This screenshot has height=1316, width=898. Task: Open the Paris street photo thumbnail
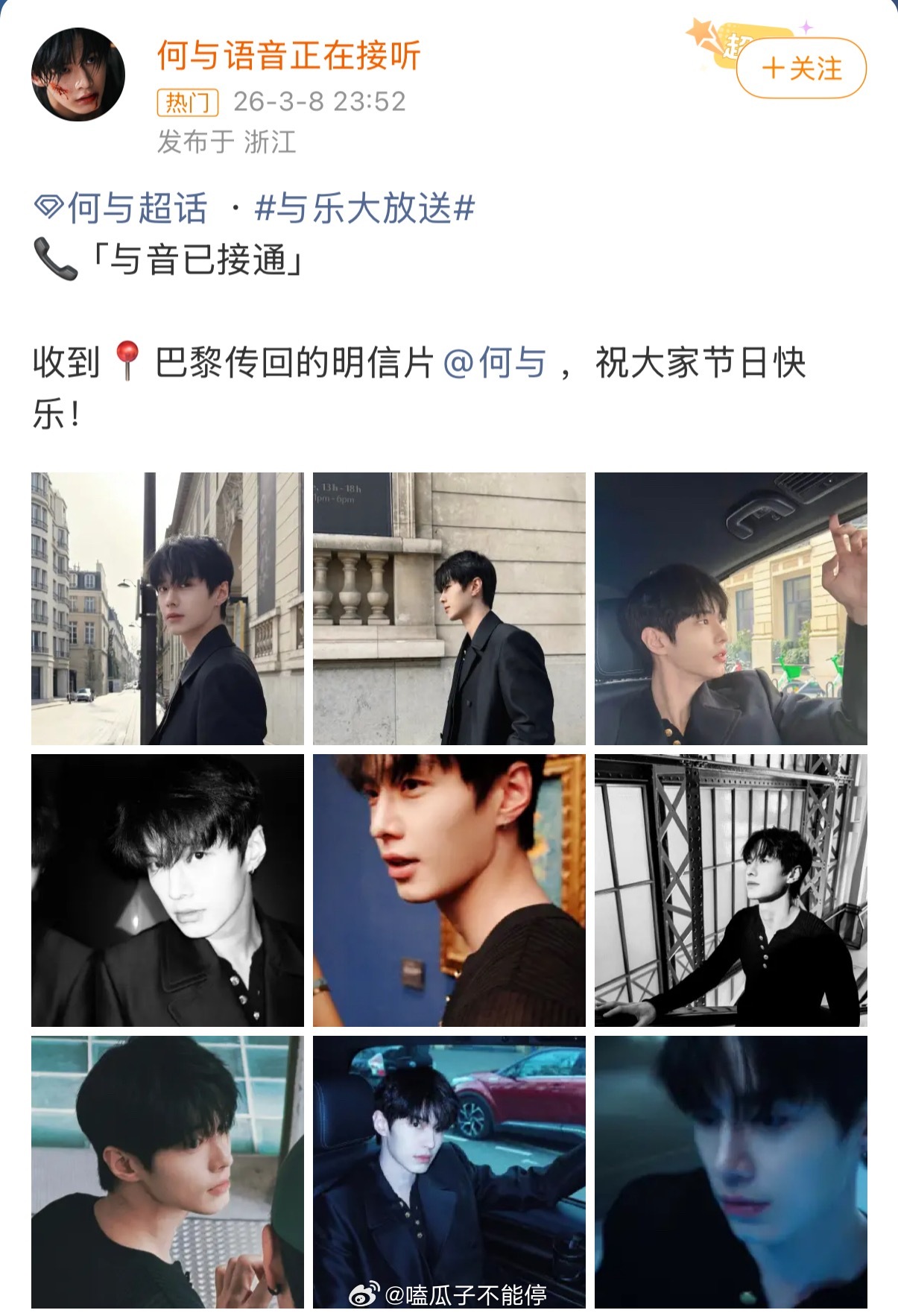point(165,607)
